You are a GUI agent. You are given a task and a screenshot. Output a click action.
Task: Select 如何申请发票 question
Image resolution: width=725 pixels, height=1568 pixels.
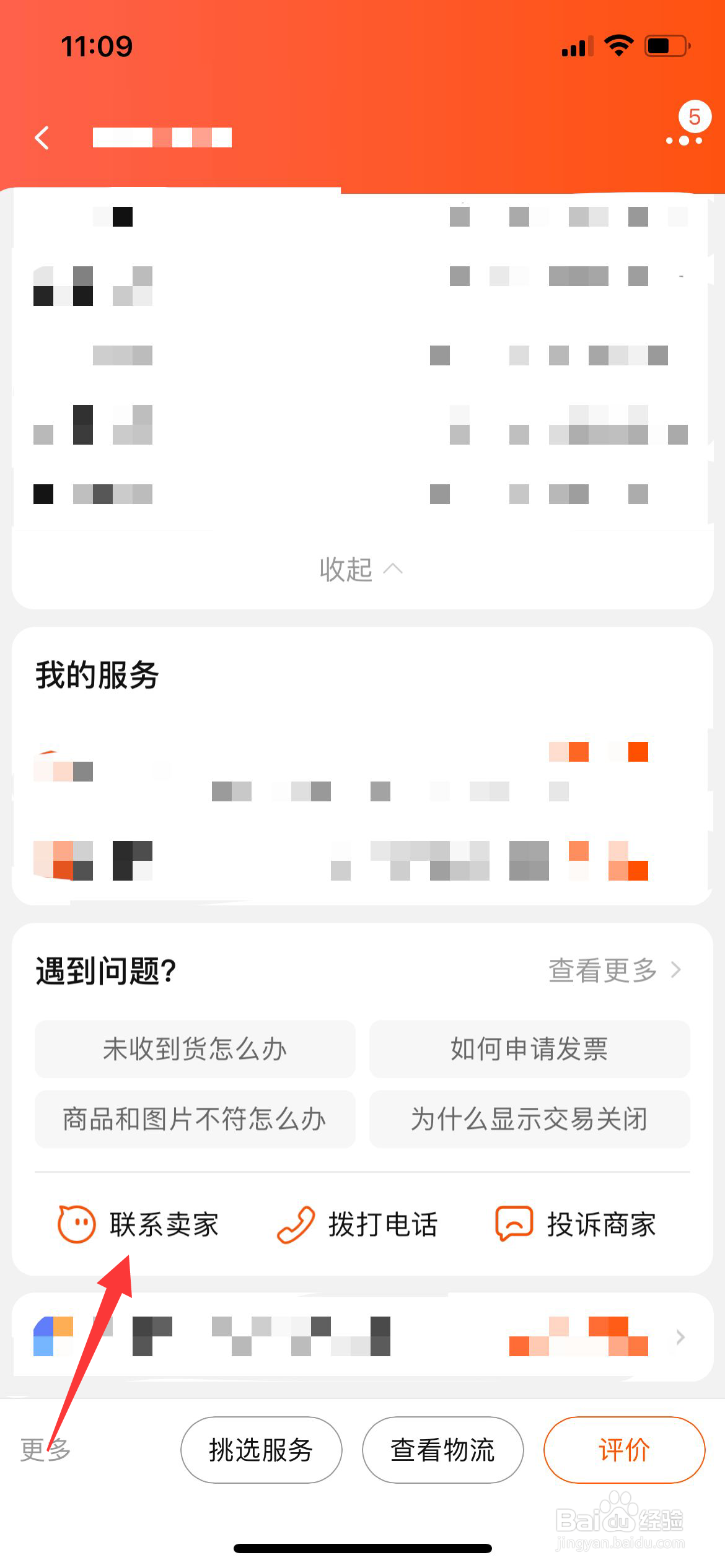coord(529,1049)
